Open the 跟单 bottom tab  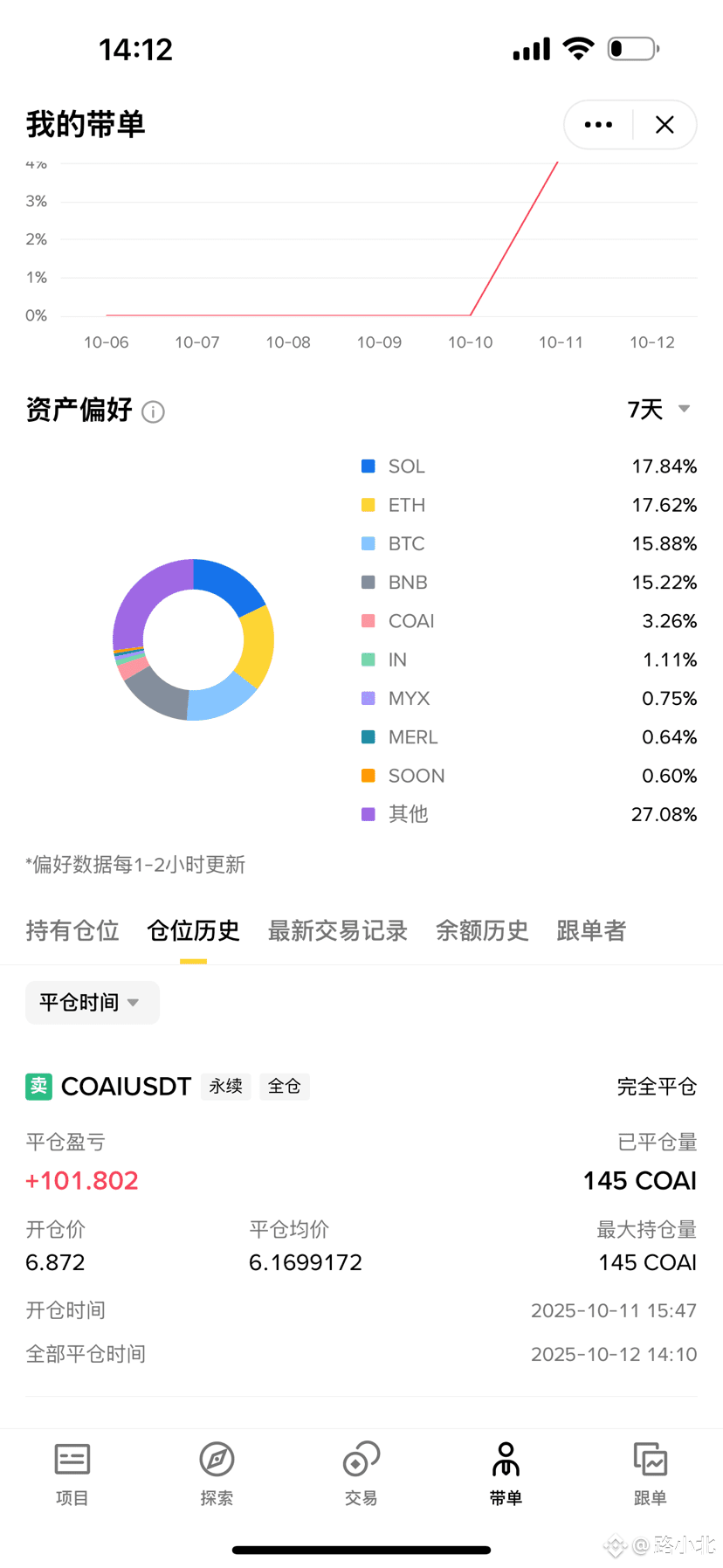650,1474
